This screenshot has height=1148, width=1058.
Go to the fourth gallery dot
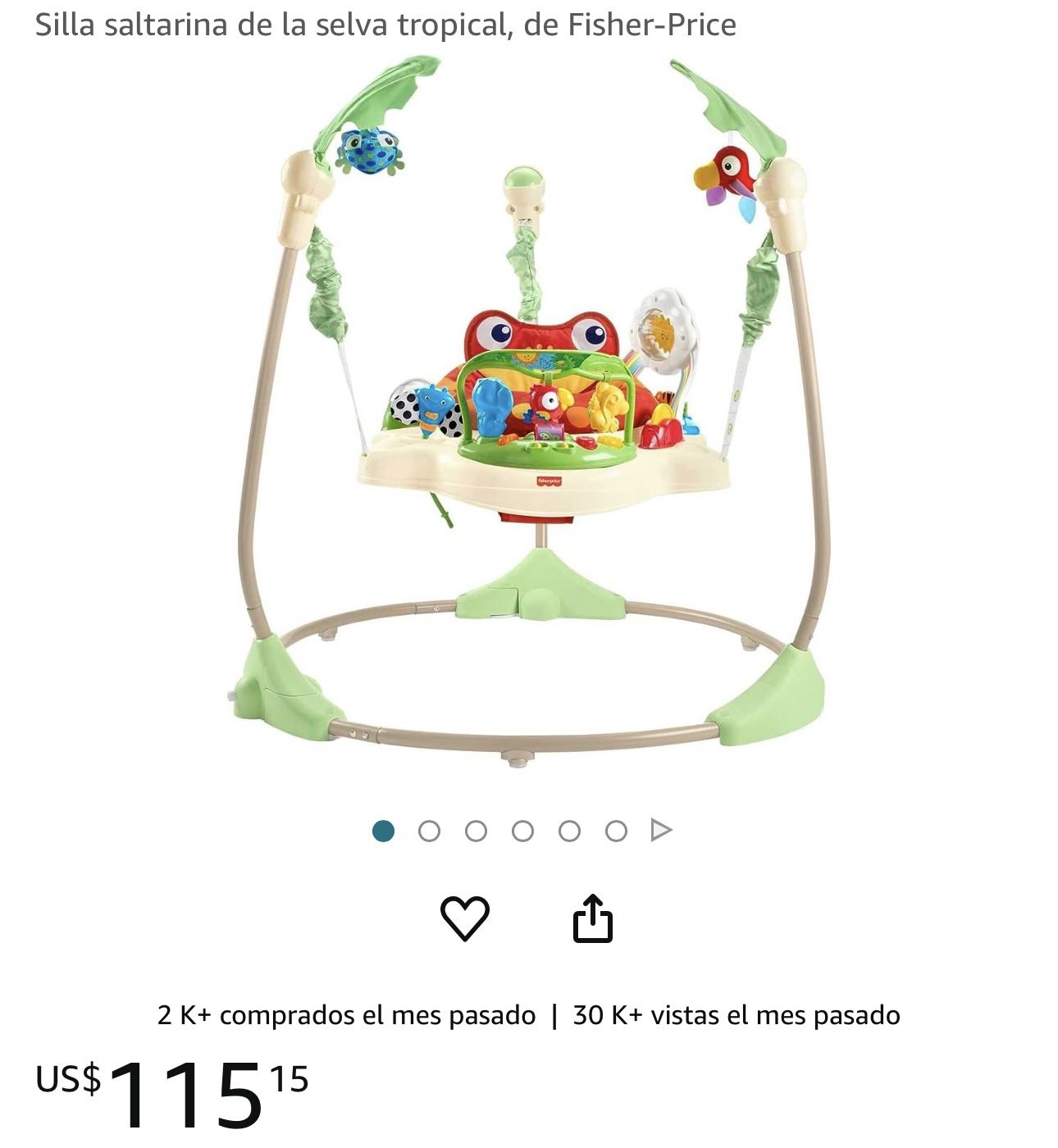point(522,831)
